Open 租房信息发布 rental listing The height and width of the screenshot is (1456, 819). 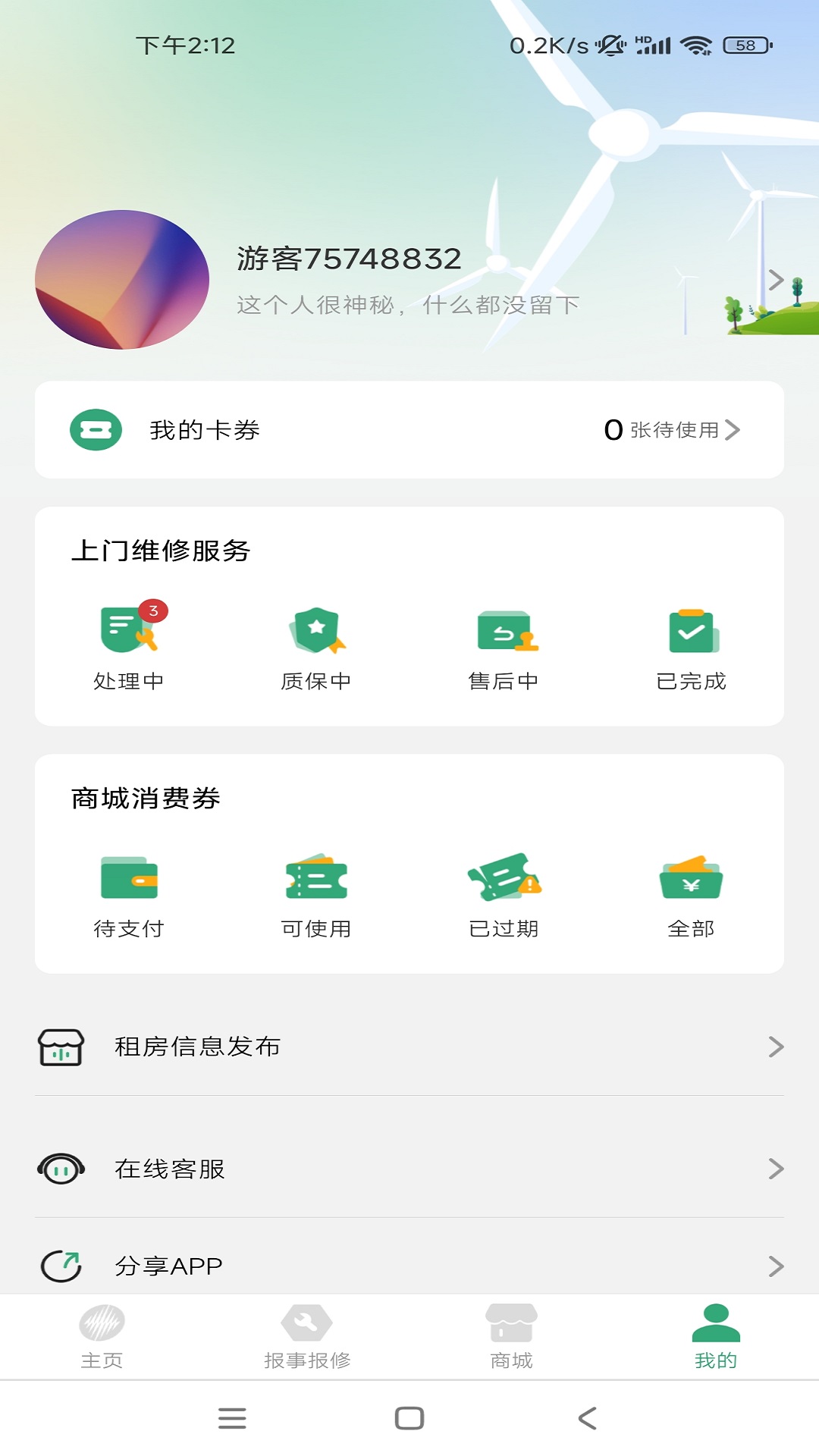point(409,1046)
